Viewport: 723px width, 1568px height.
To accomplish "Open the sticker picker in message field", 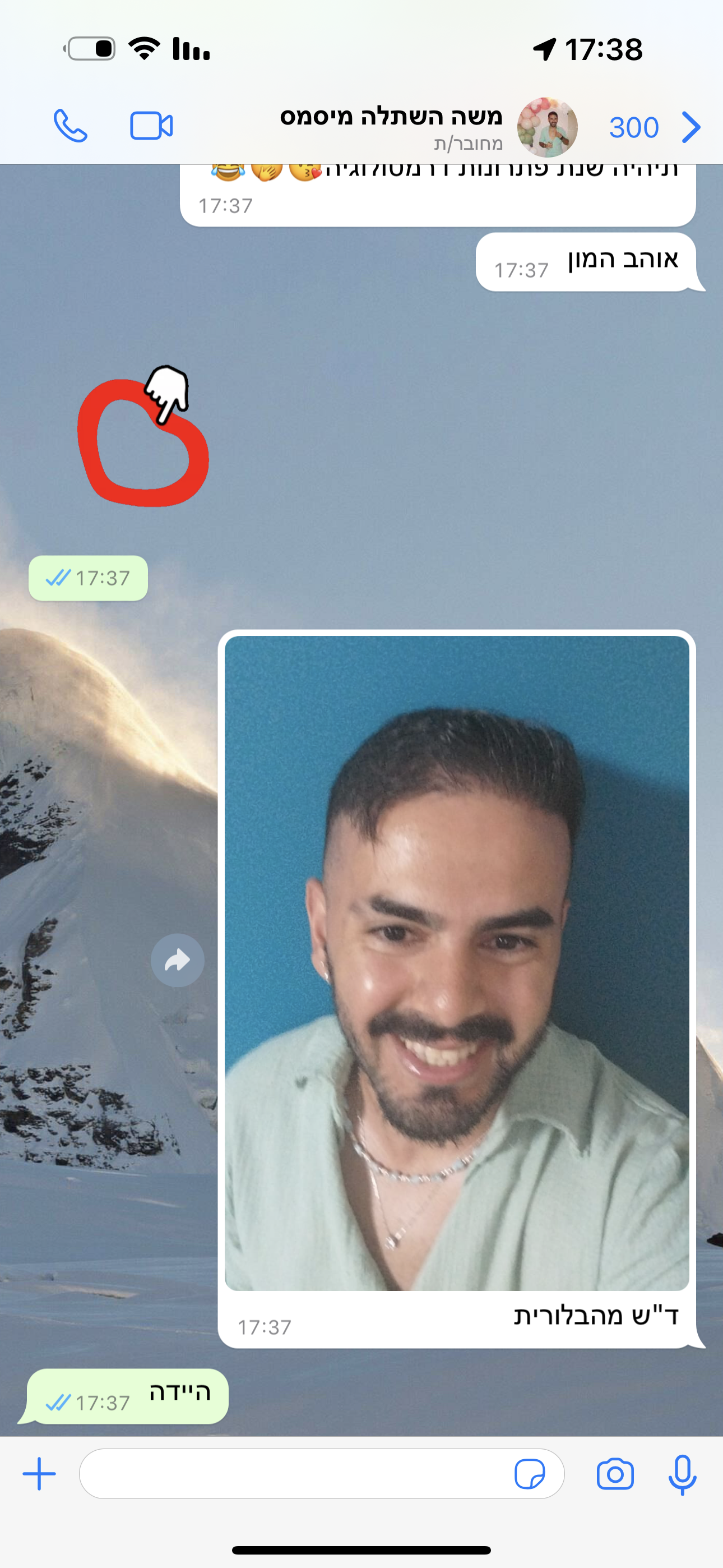I will coord(529,1474).
